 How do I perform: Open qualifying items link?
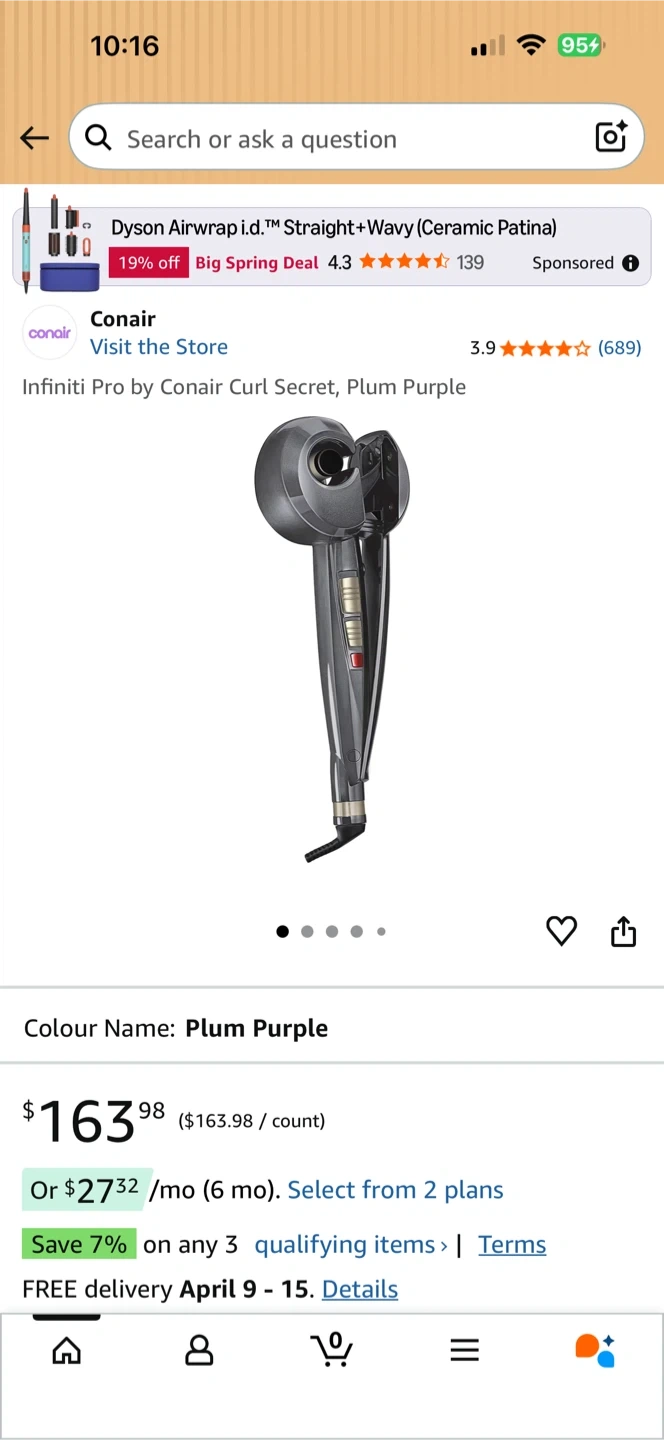tap(350, 1245)
